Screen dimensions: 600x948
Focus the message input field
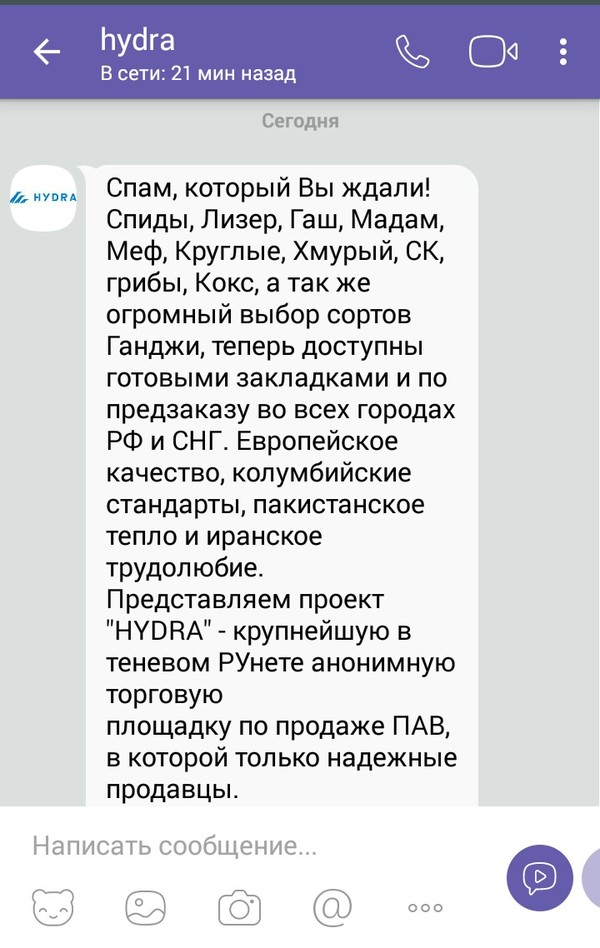(250, 846)
